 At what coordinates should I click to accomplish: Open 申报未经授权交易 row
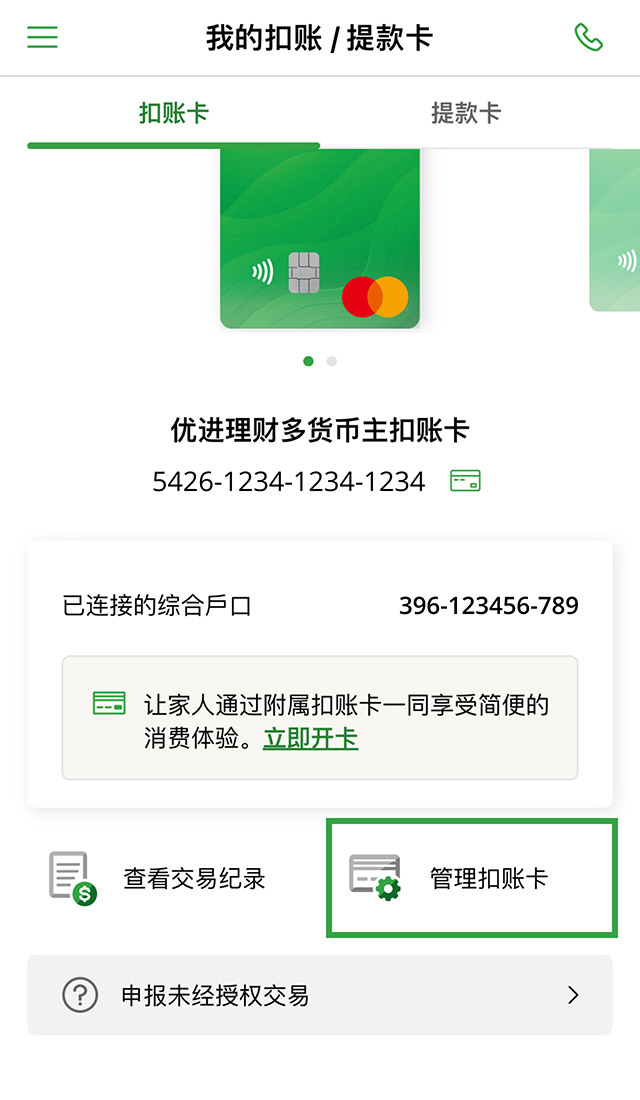click(320, 995)
